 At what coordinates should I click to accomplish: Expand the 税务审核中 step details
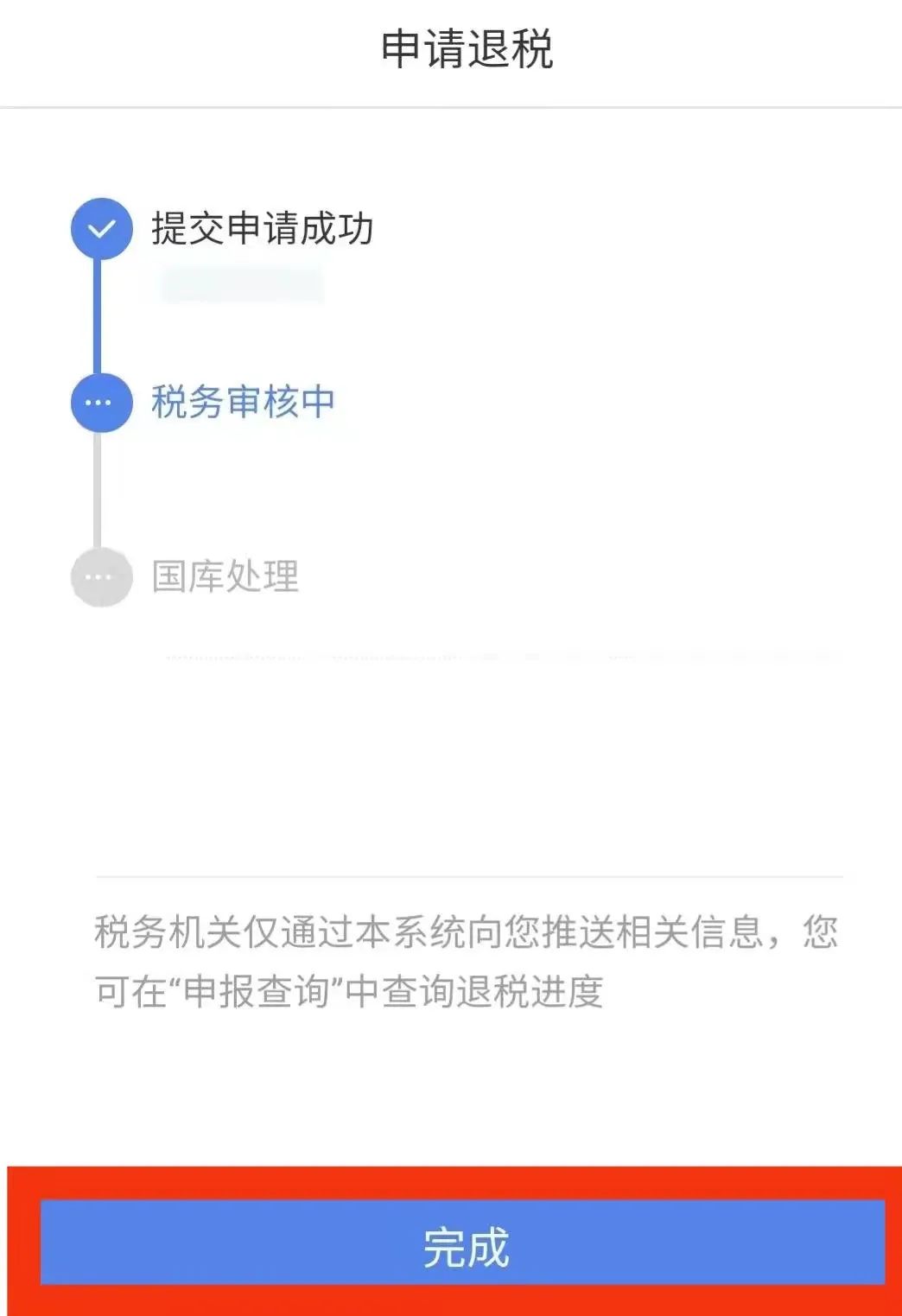tap(246, 402)
